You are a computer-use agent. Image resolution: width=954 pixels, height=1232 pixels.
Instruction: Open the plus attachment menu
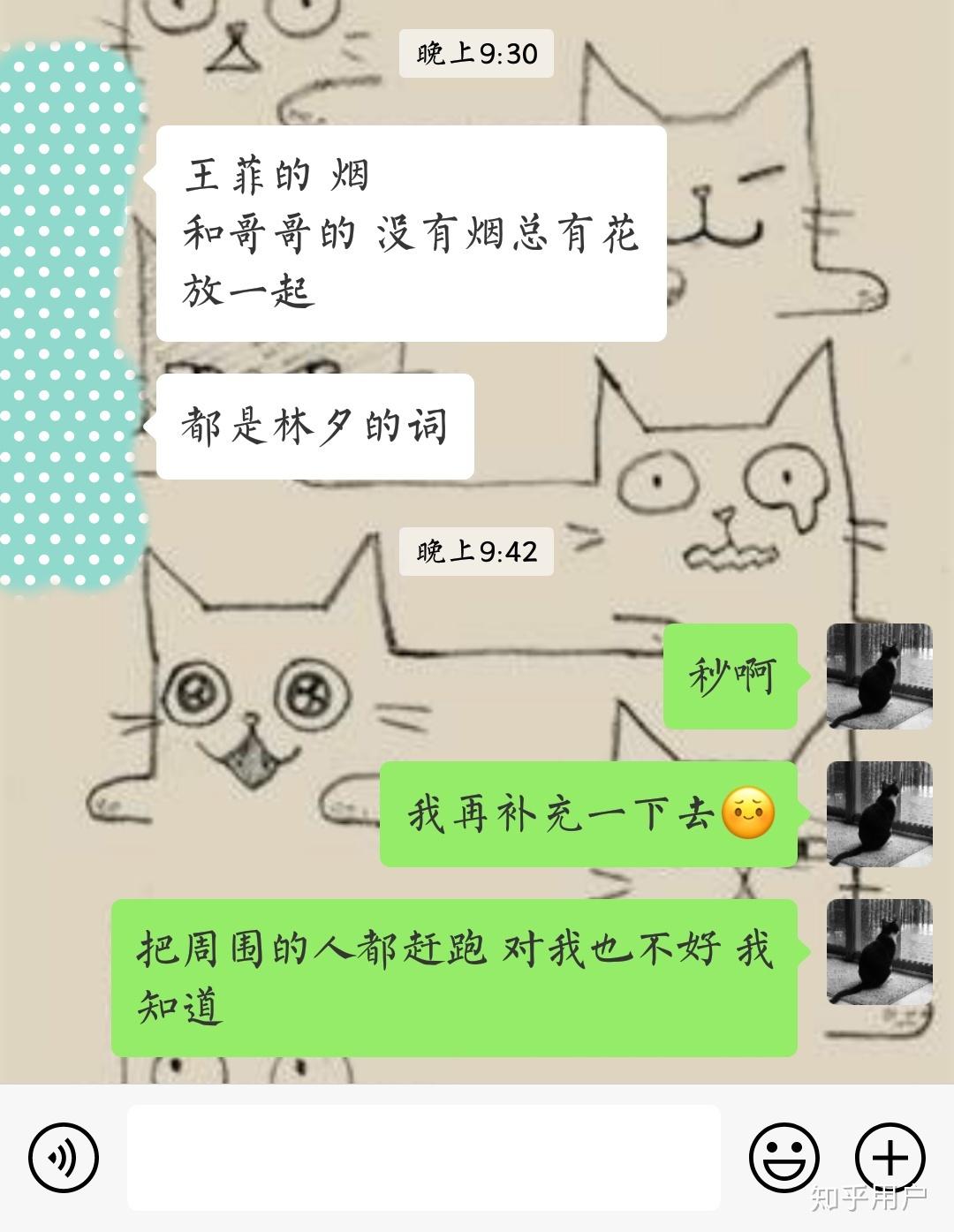[890, 1157]
